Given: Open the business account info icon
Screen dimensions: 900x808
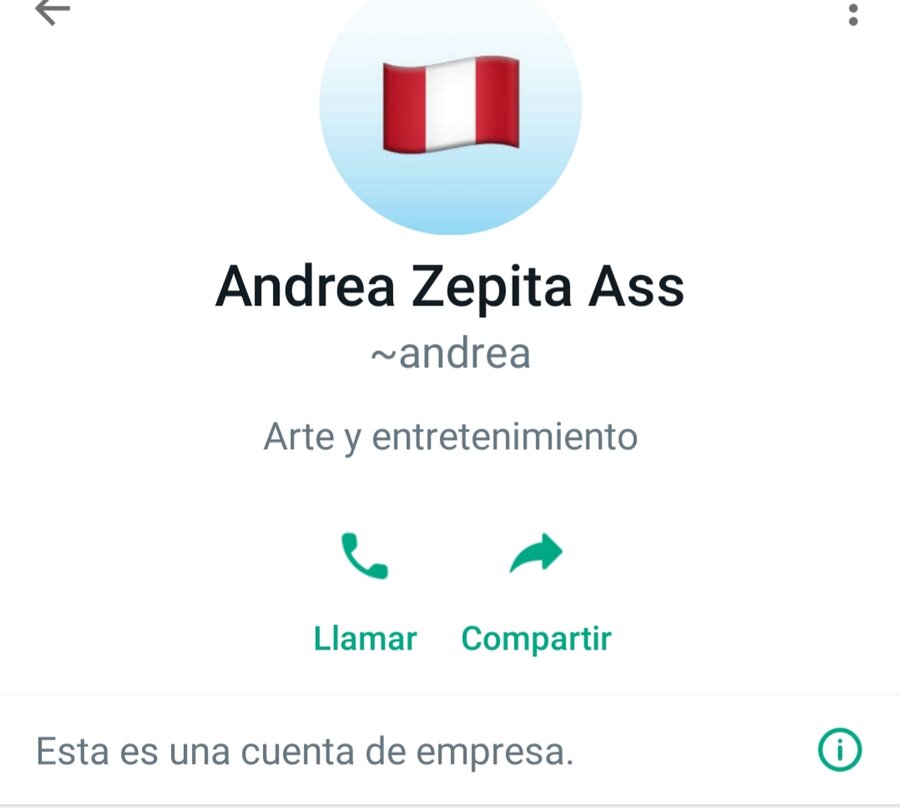Looking at the screenshot, I should 839,749.
